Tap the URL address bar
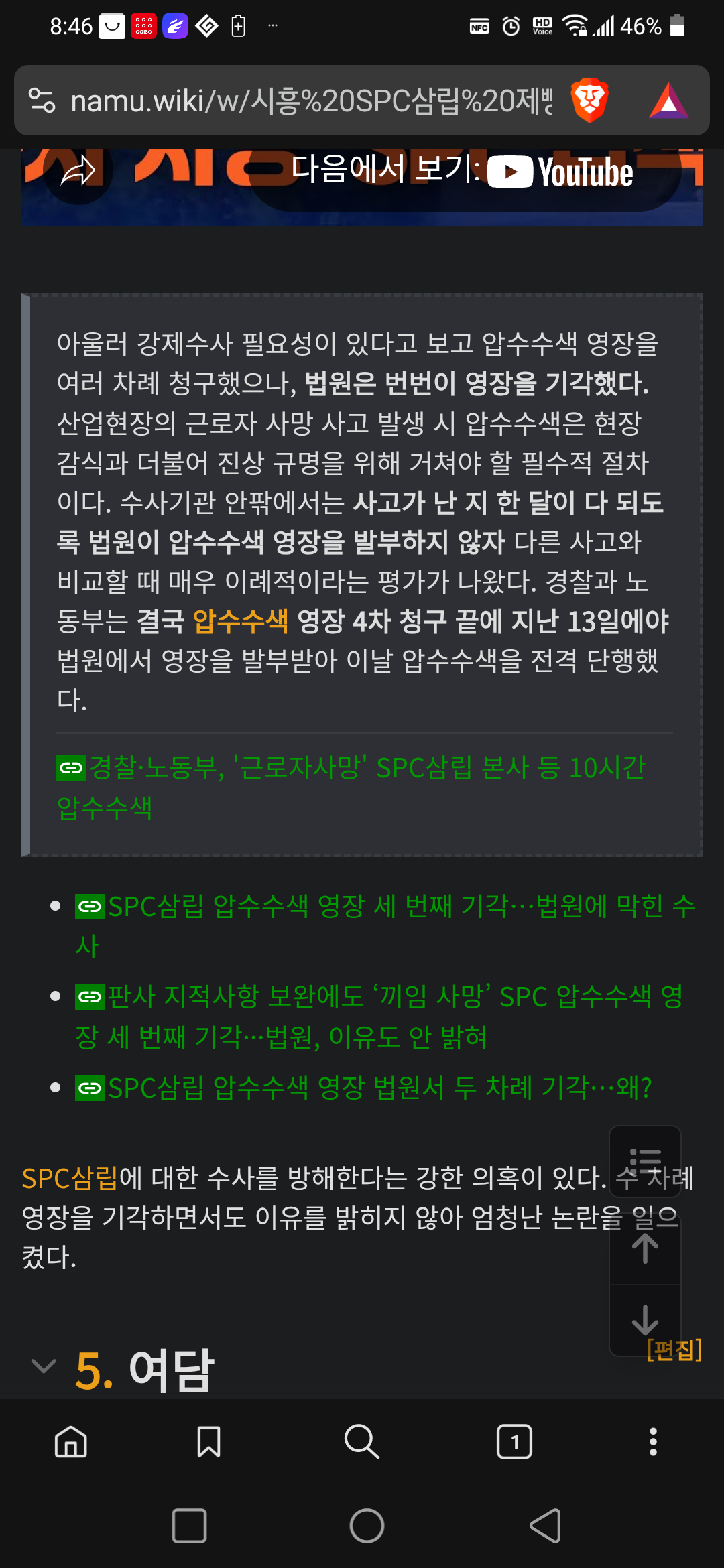This screenshot has width=724, height=1568. click(310, 101)
